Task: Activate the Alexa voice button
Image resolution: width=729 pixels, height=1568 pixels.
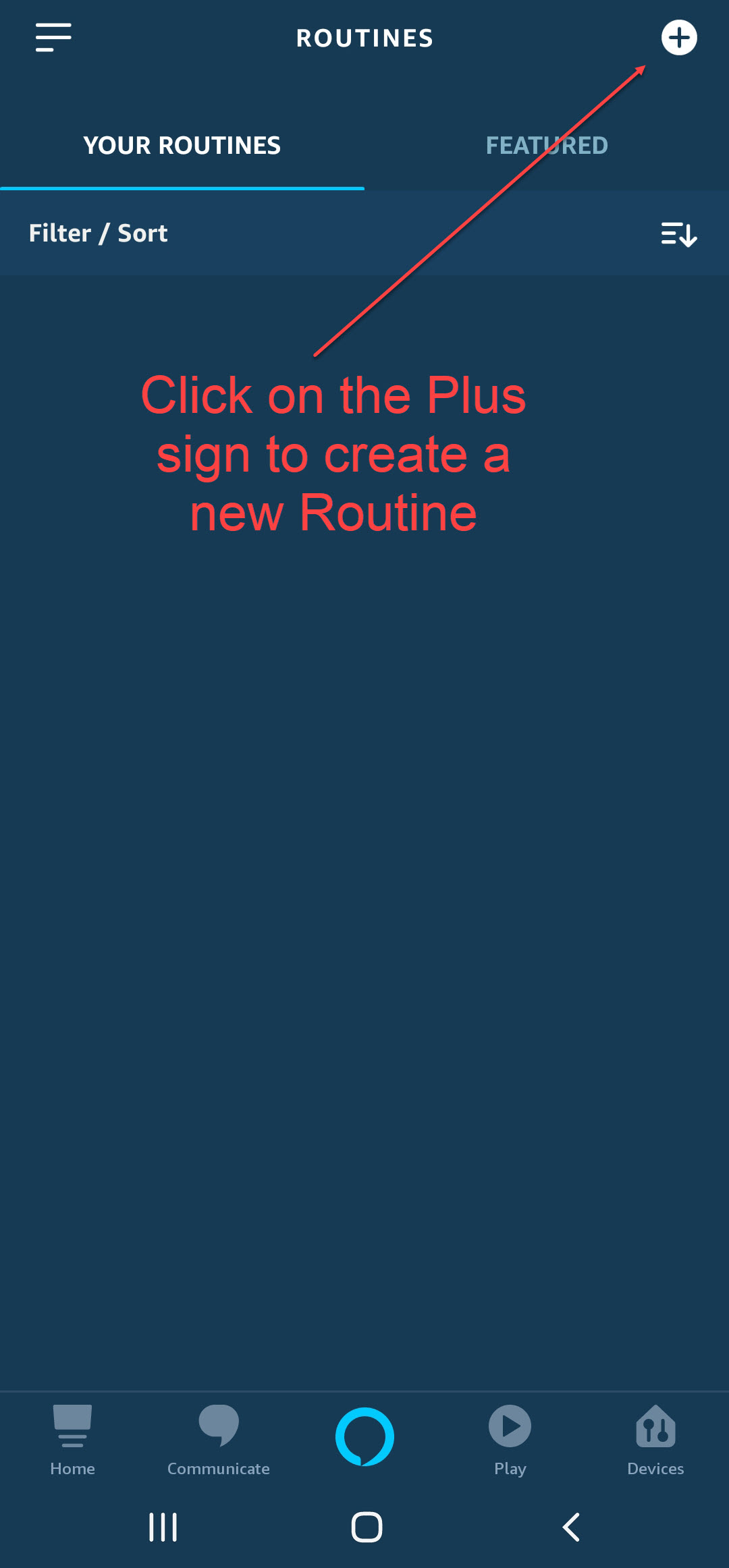Action: tap(364, 1437)
